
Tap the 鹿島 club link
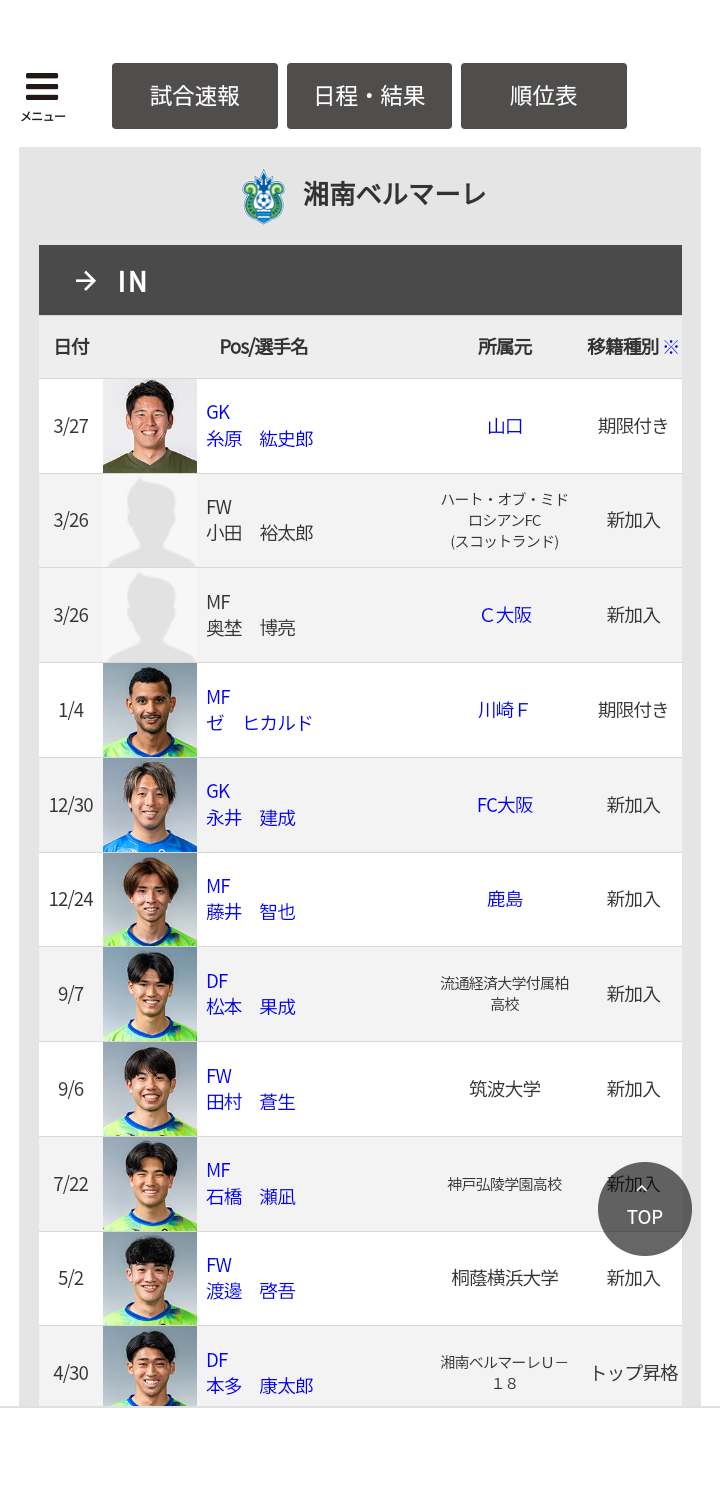(x=505, y=899)
